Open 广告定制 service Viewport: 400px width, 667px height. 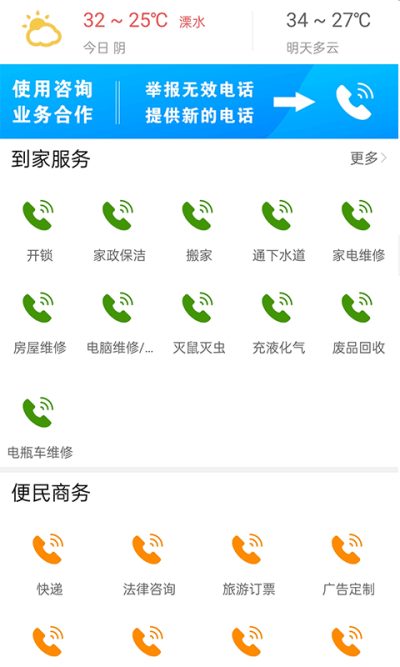tap(348, 564)
